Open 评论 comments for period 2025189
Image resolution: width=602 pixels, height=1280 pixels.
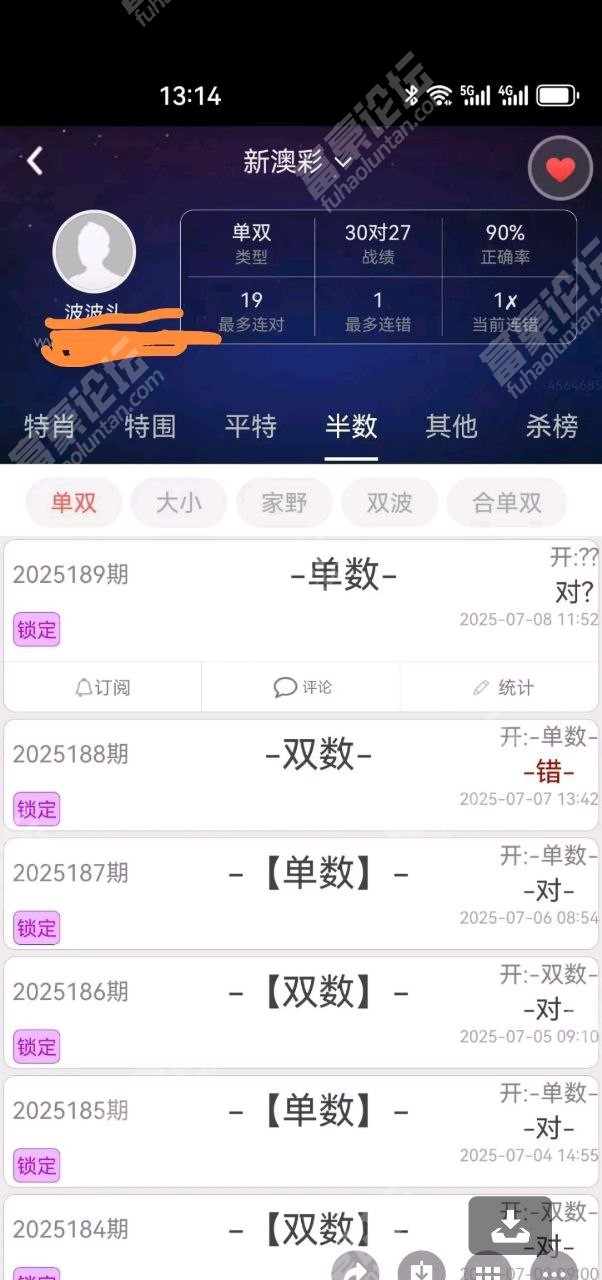pos(302,687)
